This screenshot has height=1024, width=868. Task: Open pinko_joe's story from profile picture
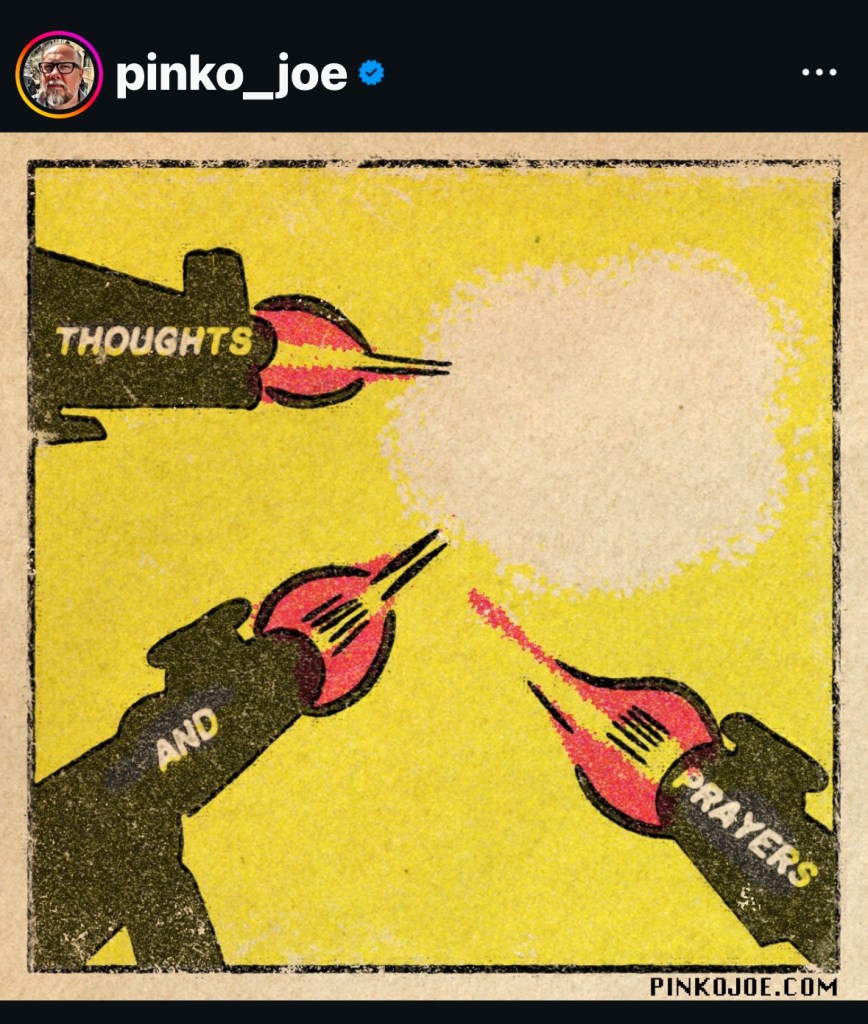pyautogui.click(x=59, y=75)
